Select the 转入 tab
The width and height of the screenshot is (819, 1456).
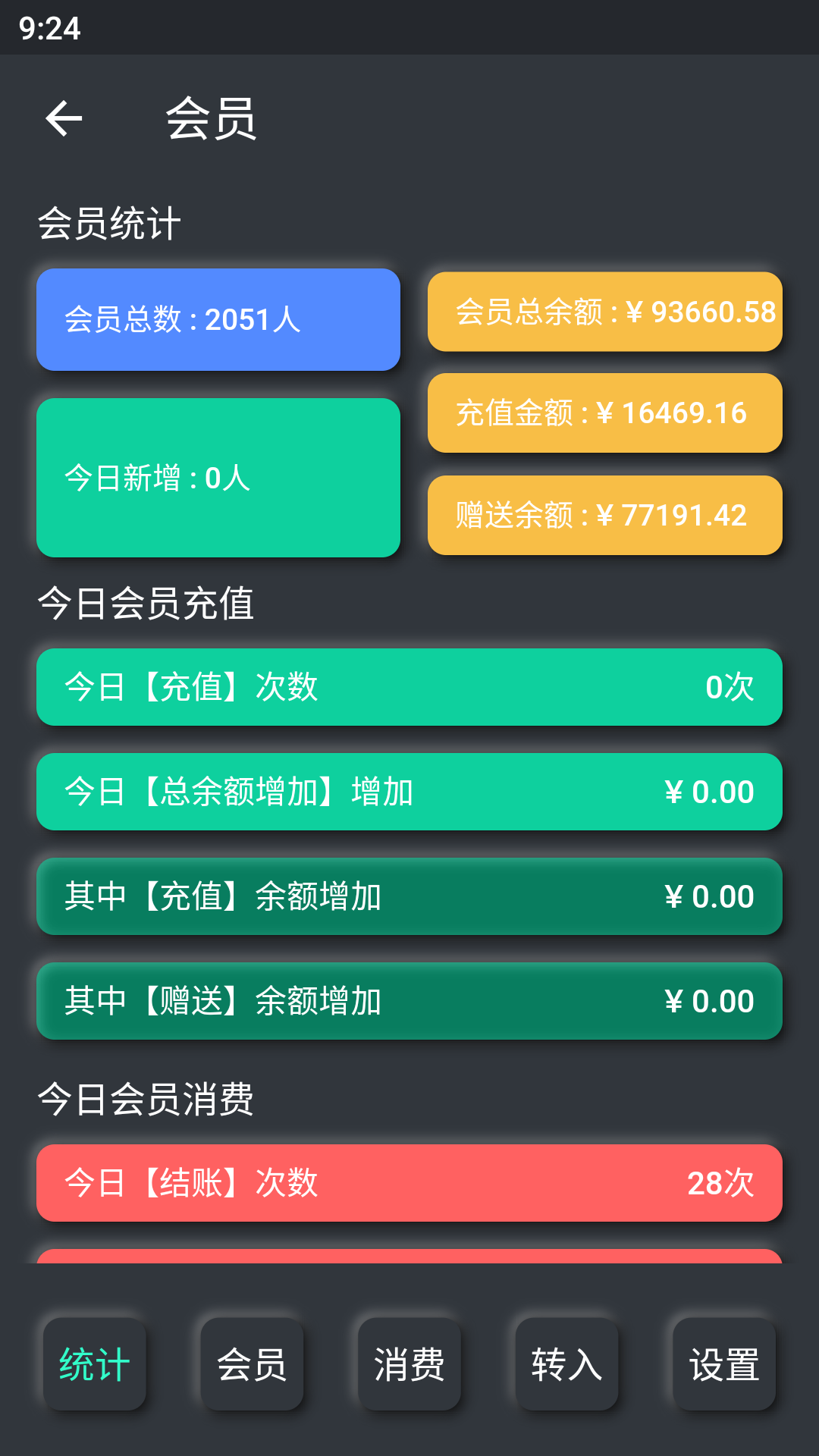566,1363
